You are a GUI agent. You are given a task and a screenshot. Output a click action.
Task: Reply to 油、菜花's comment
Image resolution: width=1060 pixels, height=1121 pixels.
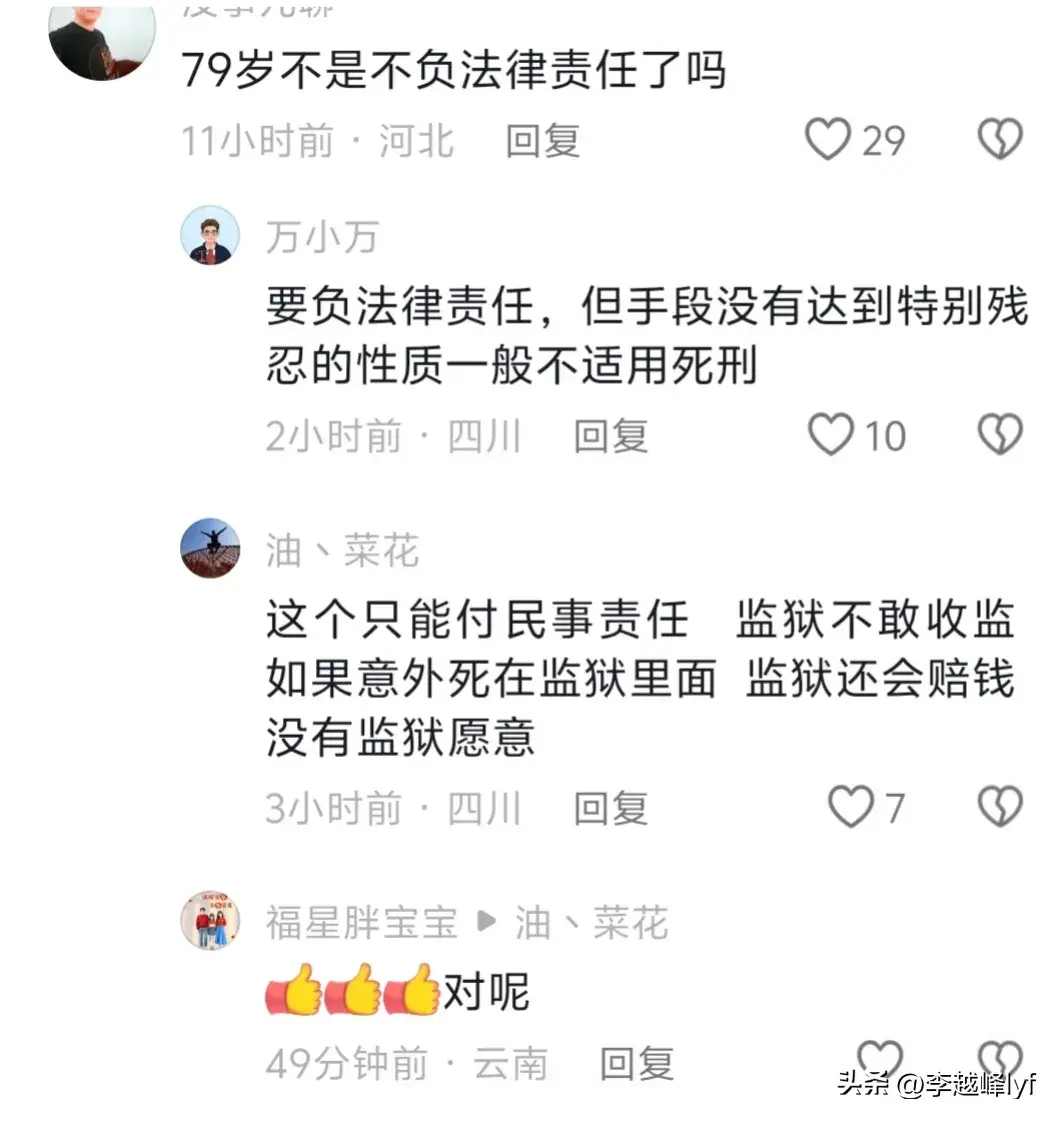611,808
